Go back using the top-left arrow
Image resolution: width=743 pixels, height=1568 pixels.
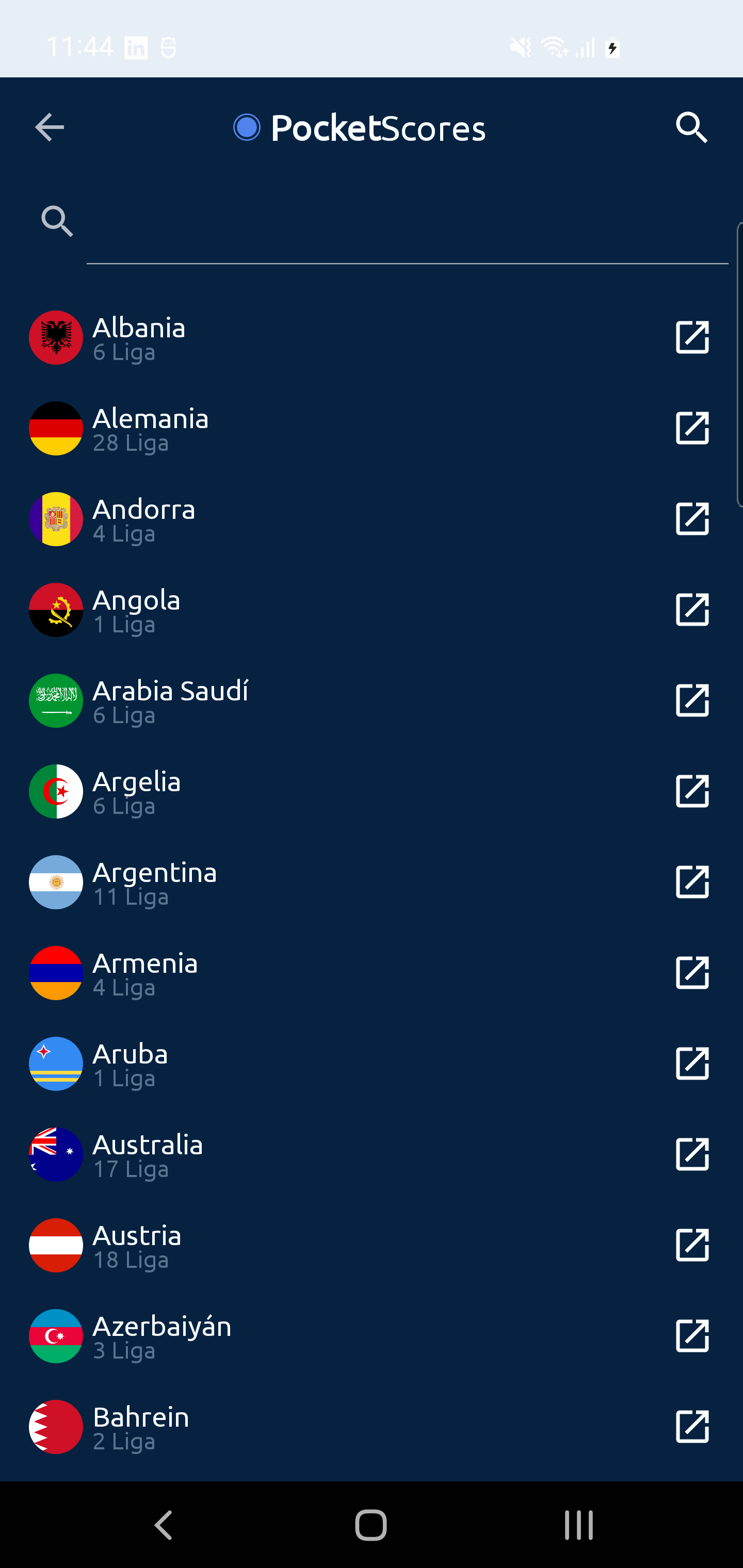[x=50, y=128]
